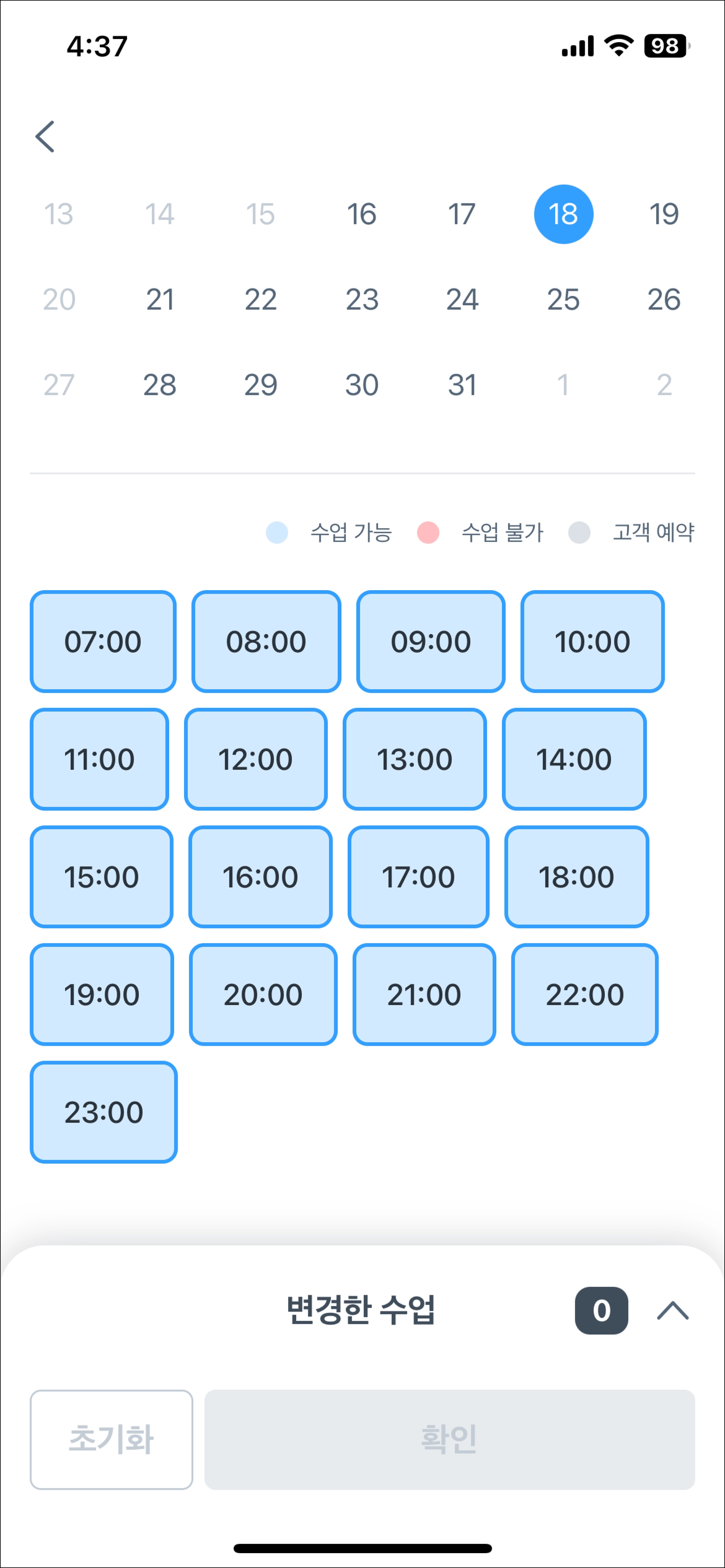Choose the 22:00 time slot
The image size is (725, 1568).
585,995
